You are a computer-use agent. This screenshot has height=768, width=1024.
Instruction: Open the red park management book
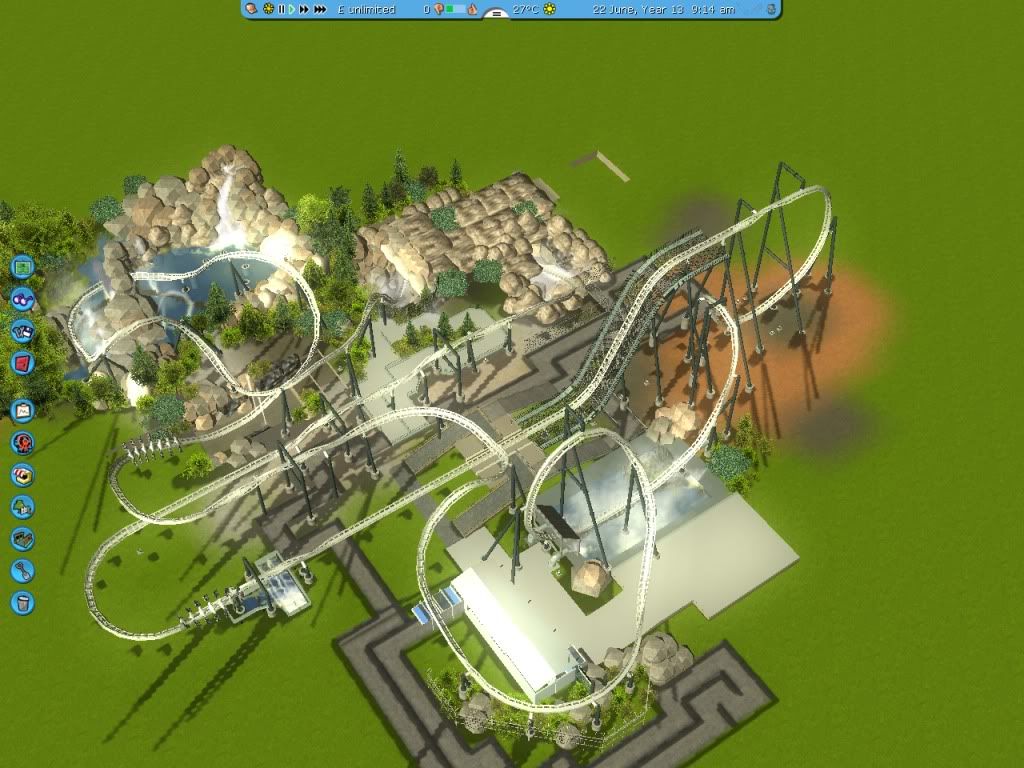(x=23, y=362)
